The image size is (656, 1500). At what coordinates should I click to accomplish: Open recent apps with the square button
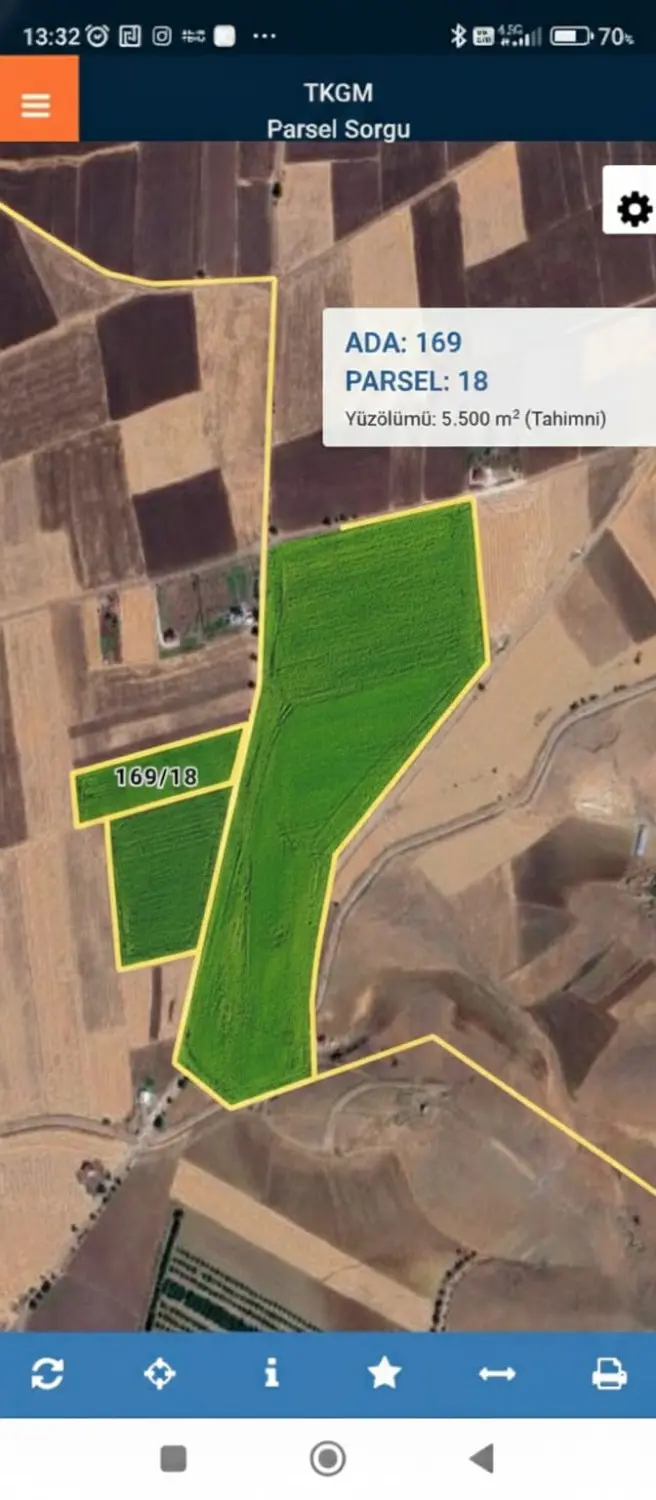tap(173, 1458)
